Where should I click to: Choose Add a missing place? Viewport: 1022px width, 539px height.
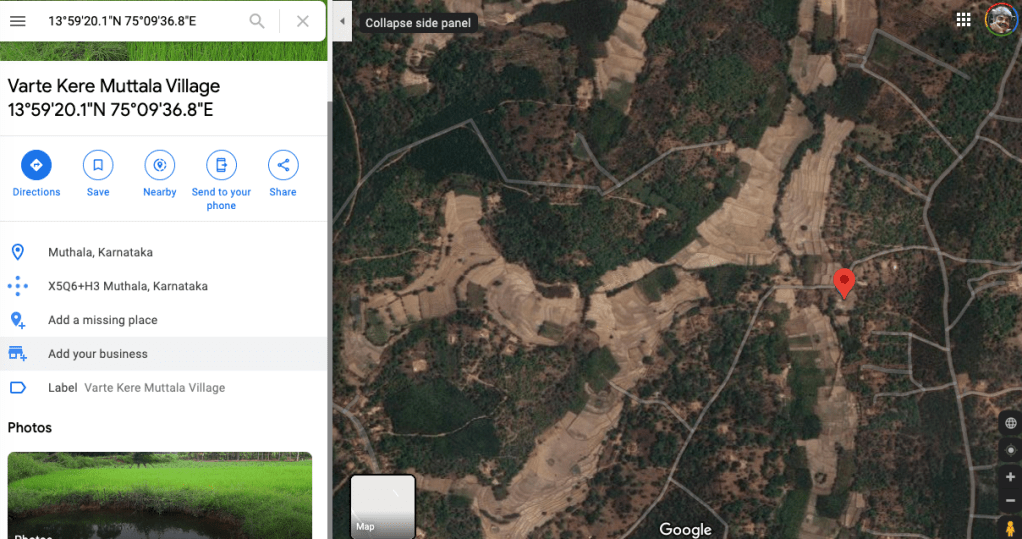click(x=102, y=320)
